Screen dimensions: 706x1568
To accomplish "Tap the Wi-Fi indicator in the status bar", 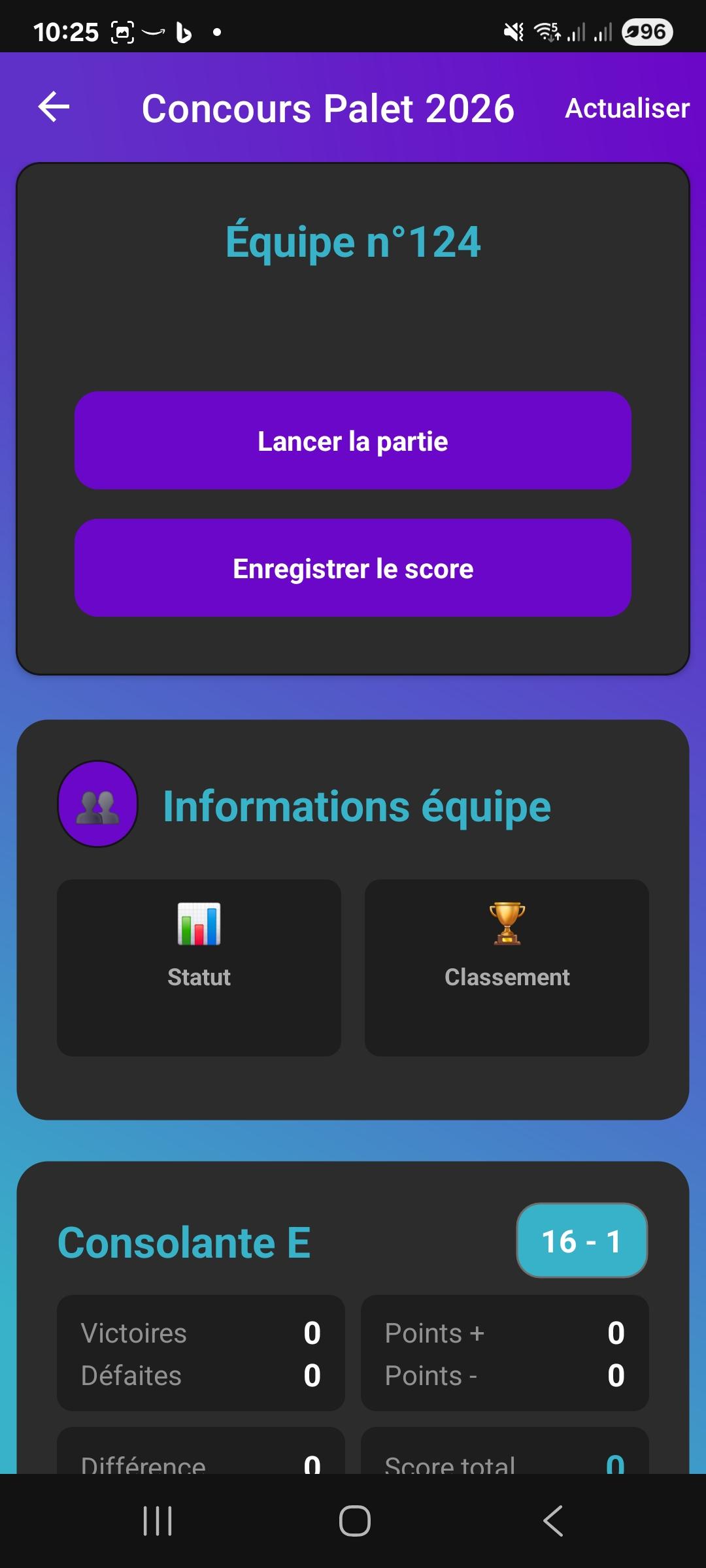I will pyautogui.click(x=547, y=31).
